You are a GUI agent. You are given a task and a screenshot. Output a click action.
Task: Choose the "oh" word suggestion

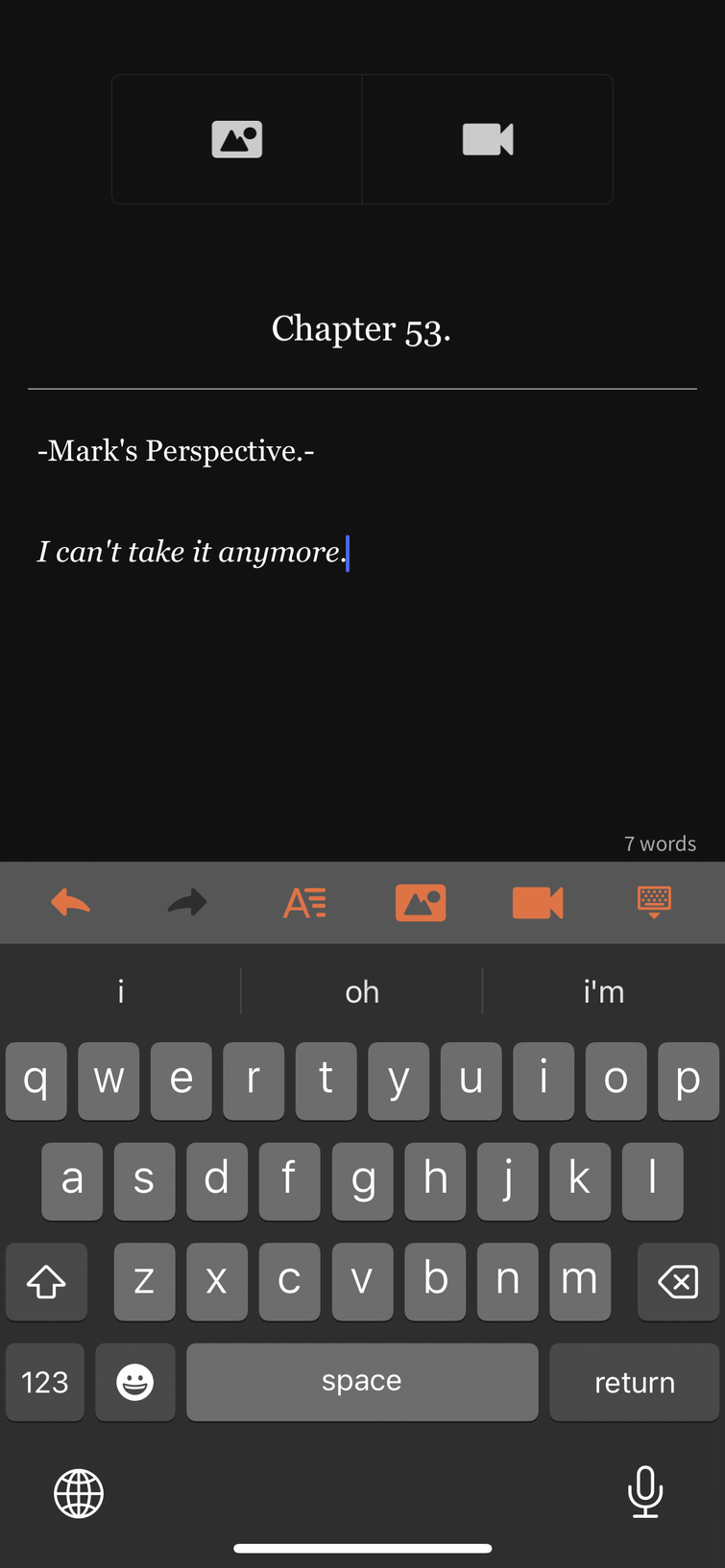click(x=362, y=991)
